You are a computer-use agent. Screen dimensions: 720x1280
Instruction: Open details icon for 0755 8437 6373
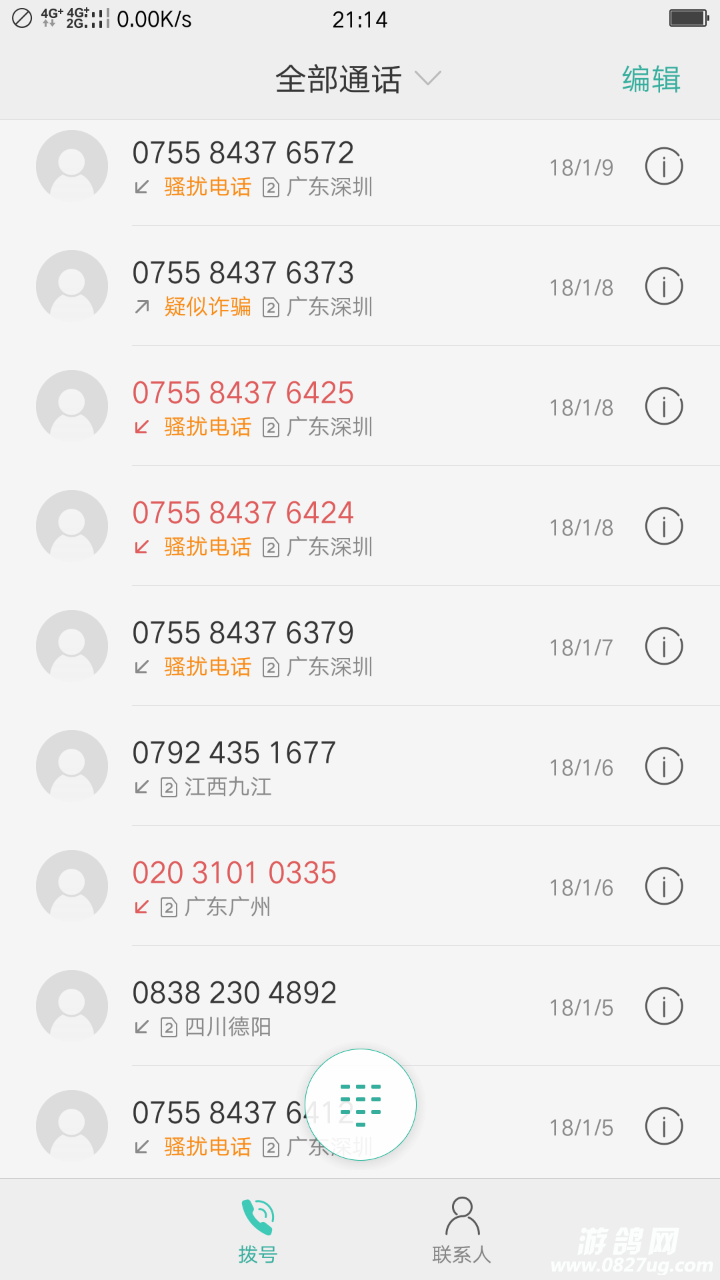pos(663,287)
